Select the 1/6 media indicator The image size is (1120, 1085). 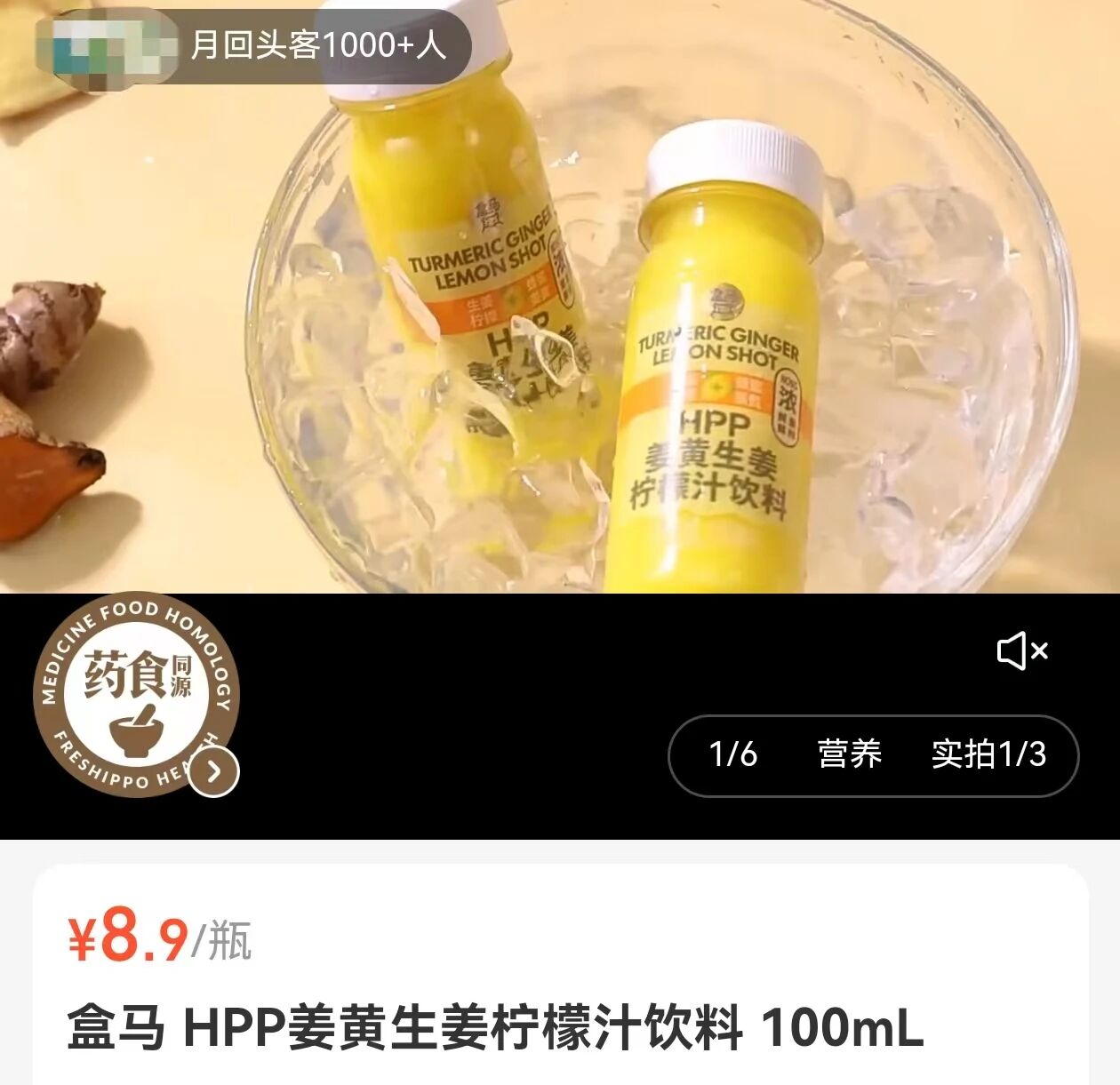(x=732, y=754)
